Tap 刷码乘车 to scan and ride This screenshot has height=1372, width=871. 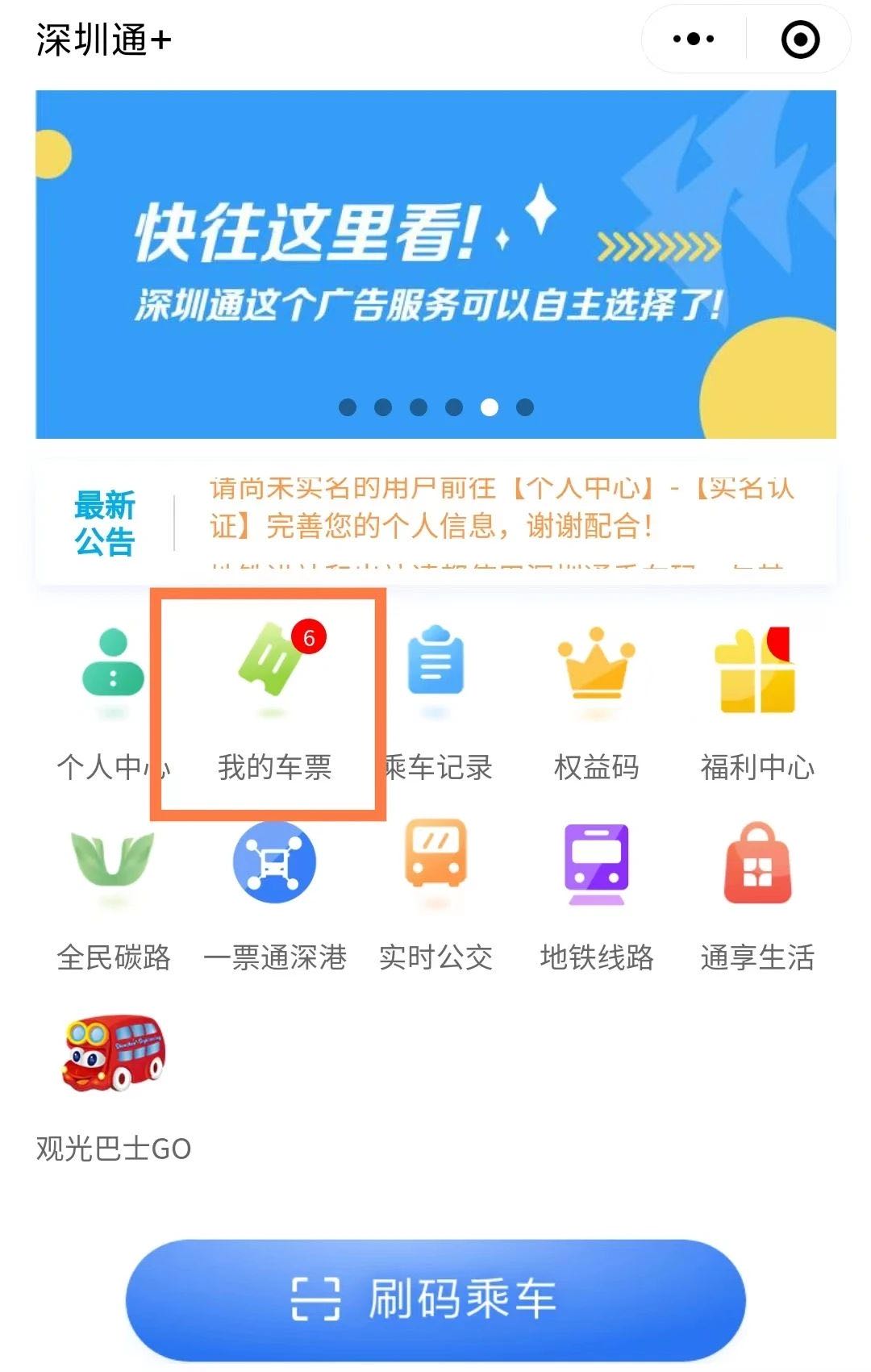click(435, 1299)
